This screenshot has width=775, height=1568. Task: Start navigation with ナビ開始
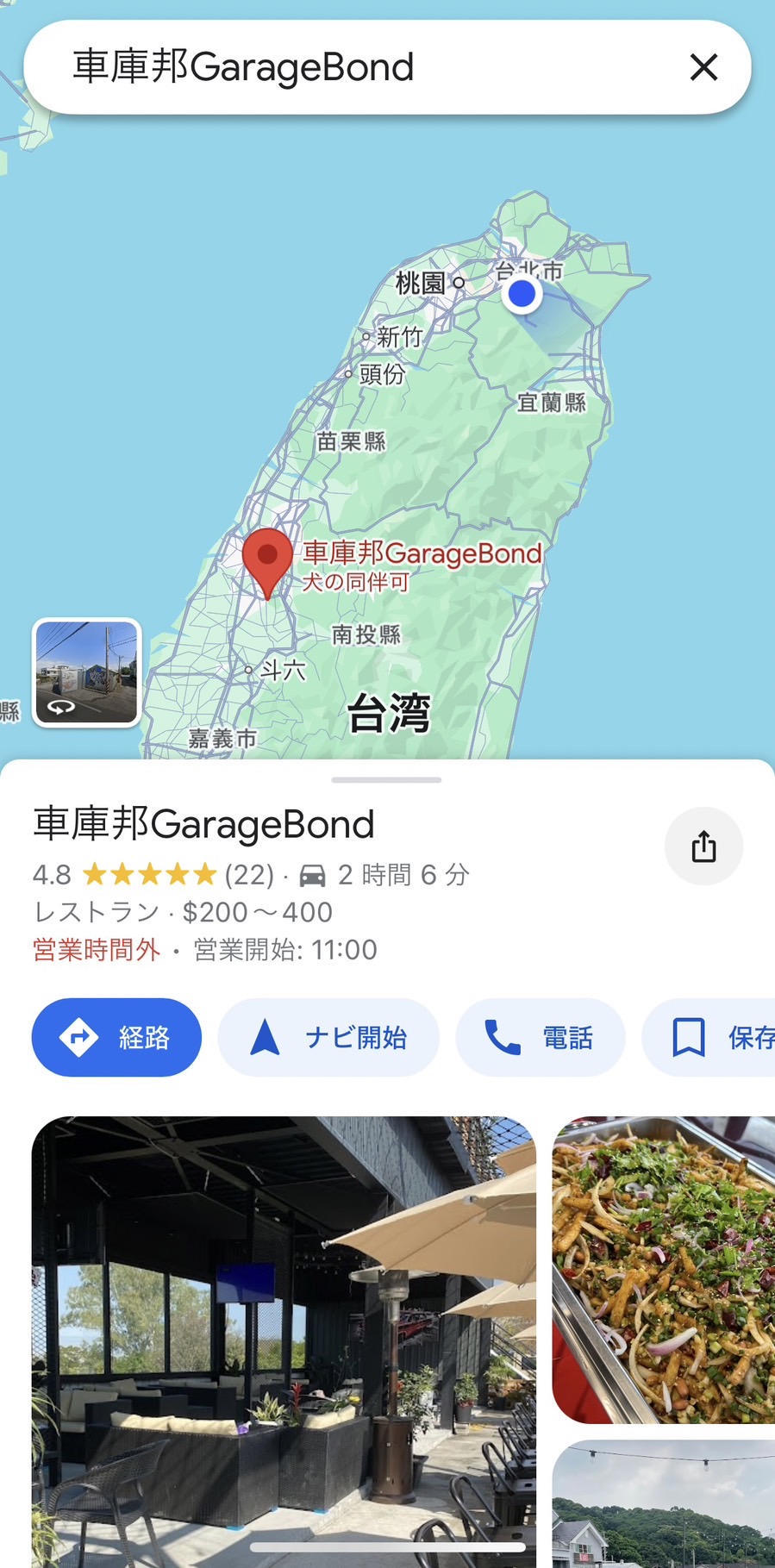pyautogui.click(x=328, y=1037)
